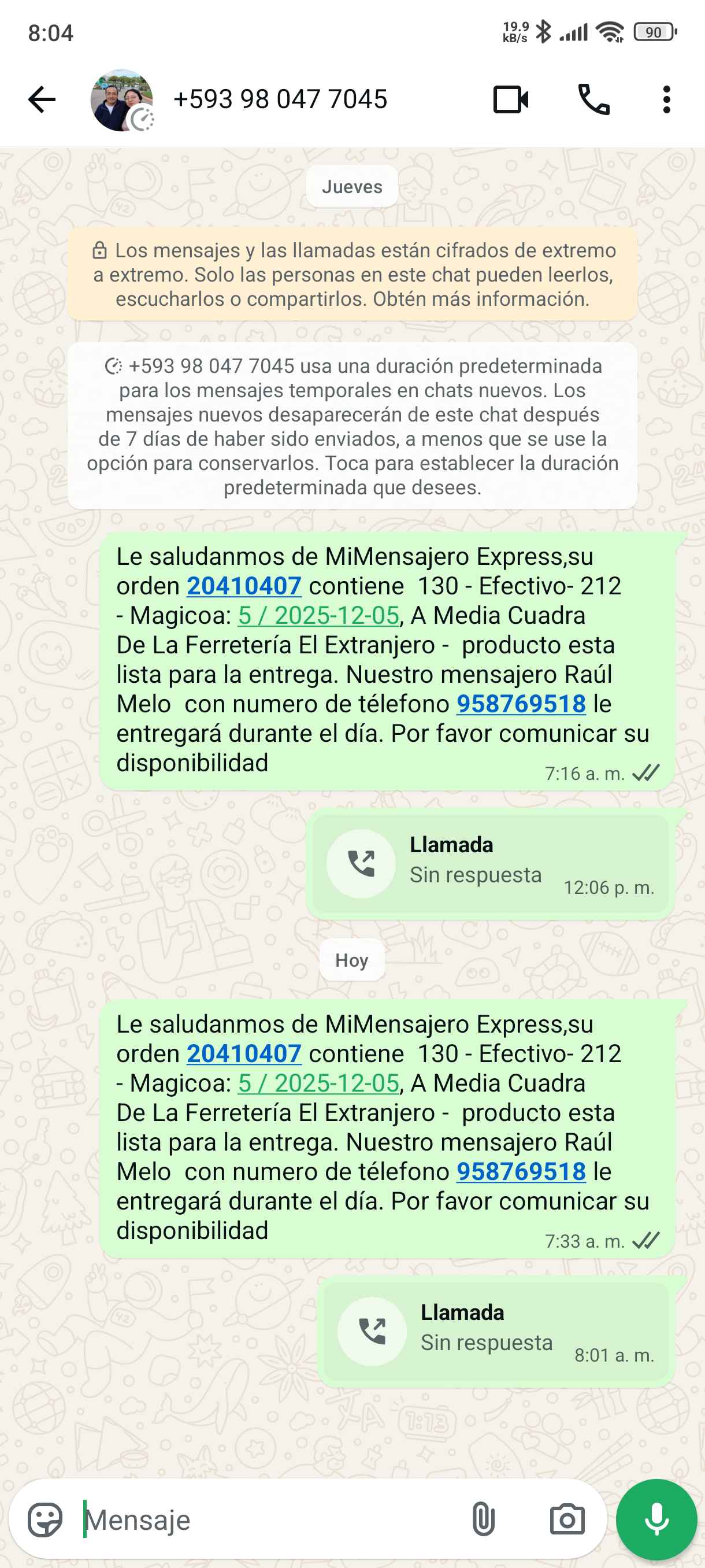Focus the Mensaje text field
The width and height of the screenshot is (705, 1568).
coord(268,1520)
